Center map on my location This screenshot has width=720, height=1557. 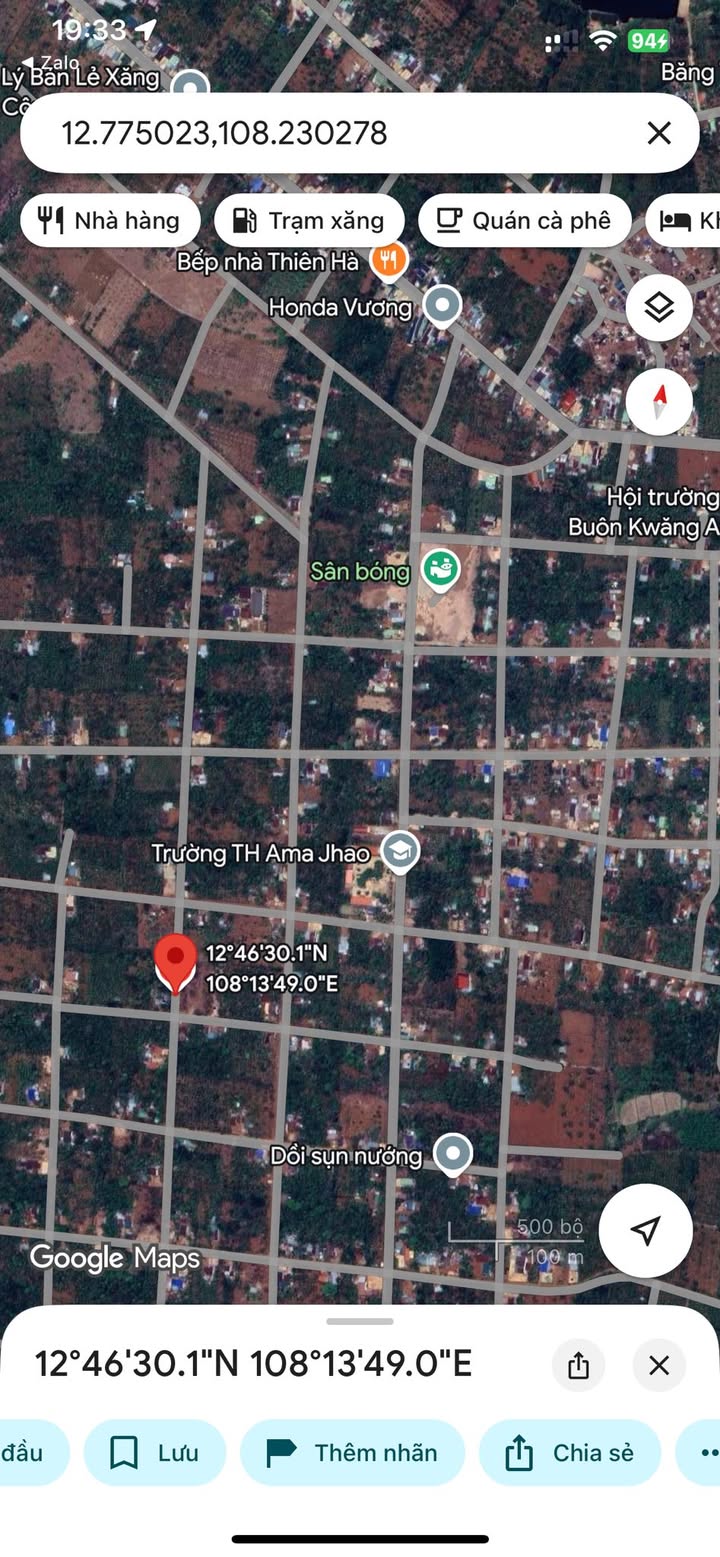point(646,1230)
